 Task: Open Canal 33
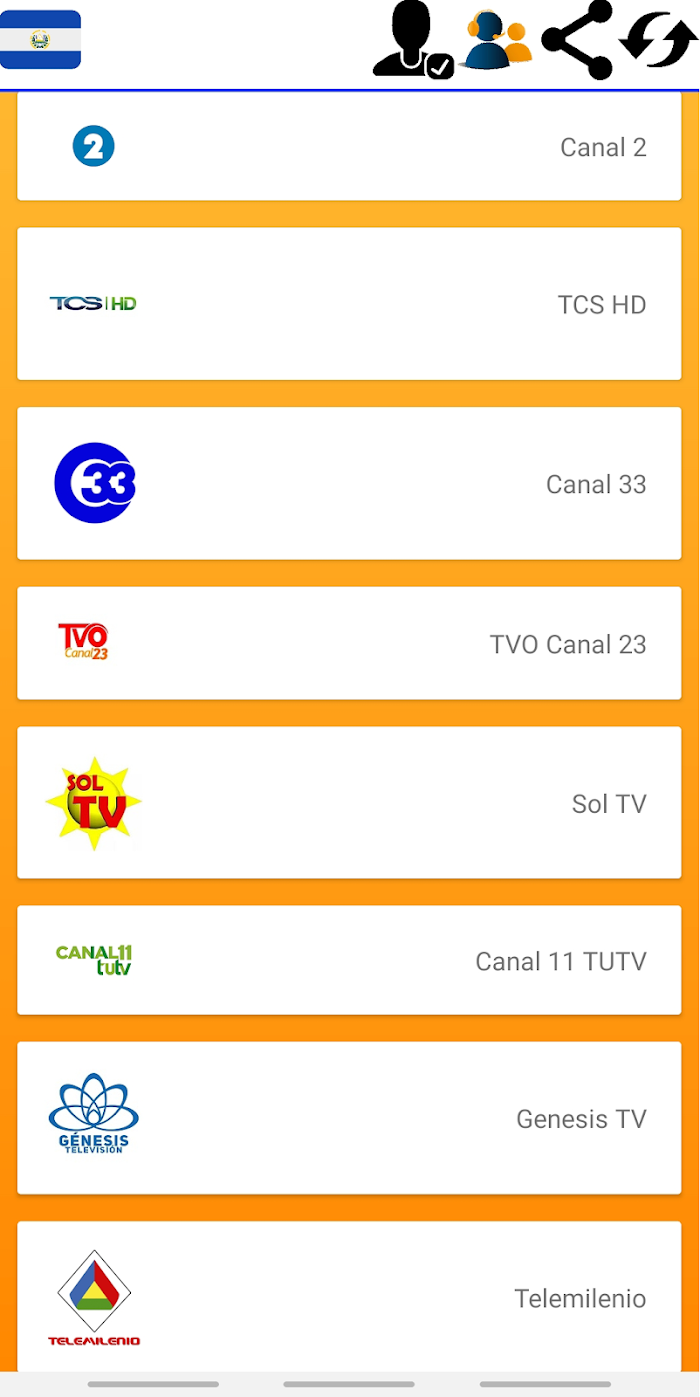349,484
